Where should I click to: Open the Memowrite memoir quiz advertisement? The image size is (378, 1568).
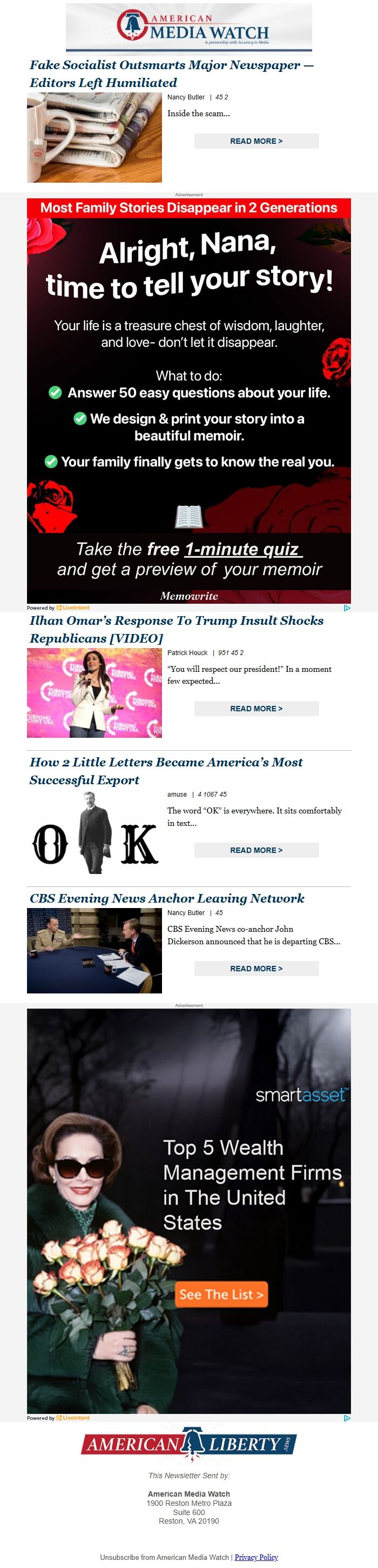coord(189,402)
